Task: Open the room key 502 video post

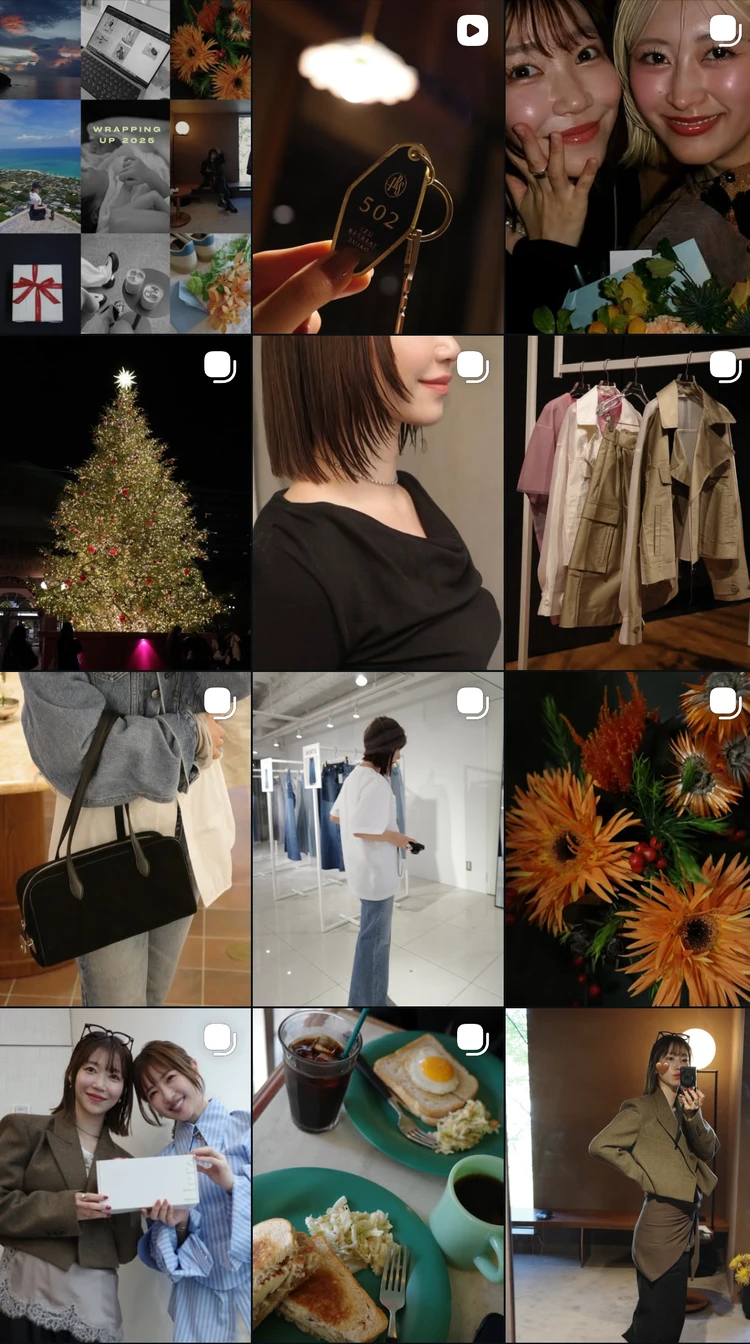Action: [375, 200]
